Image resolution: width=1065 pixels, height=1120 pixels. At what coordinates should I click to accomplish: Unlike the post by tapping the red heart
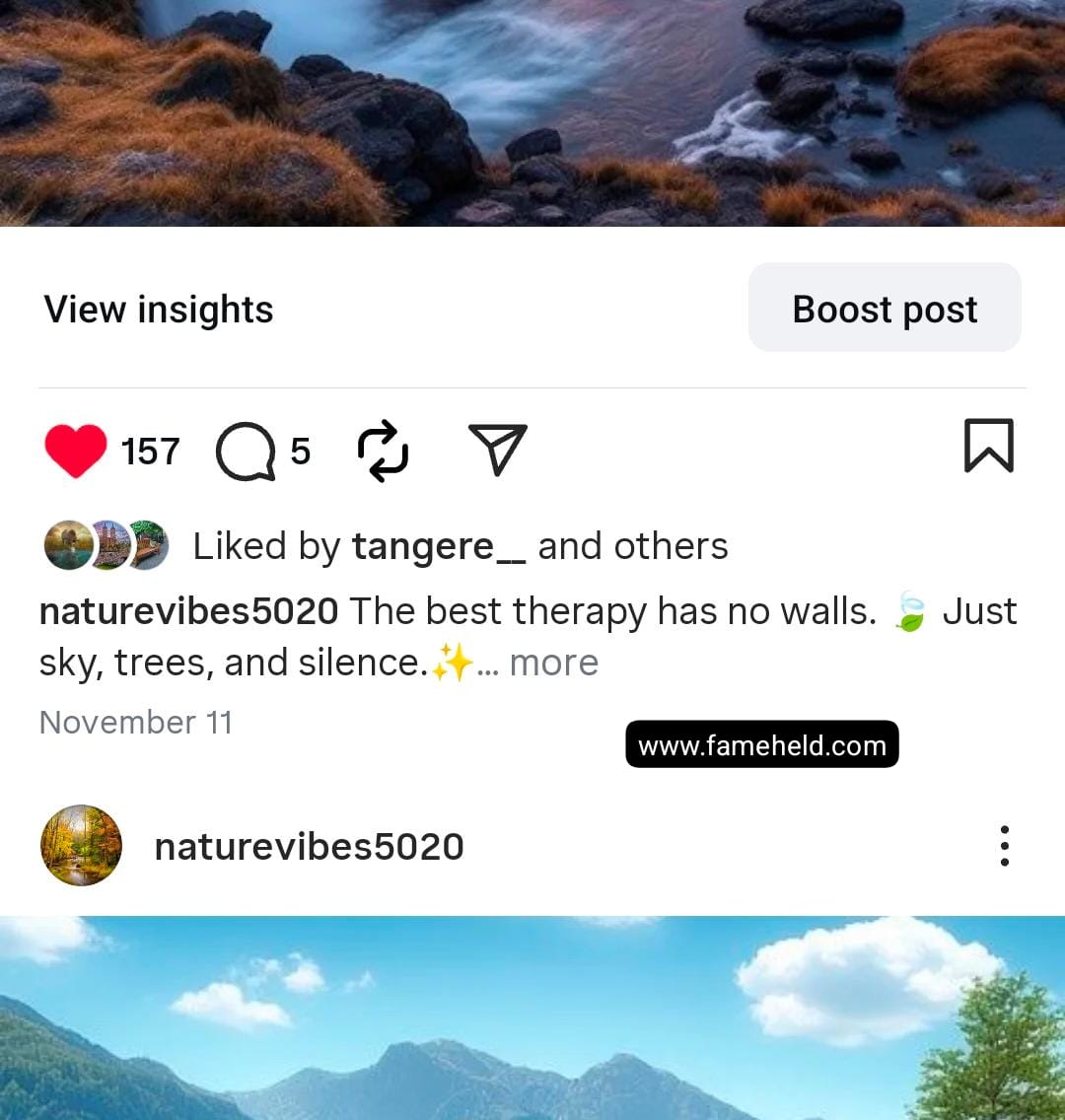click(76, 449)
